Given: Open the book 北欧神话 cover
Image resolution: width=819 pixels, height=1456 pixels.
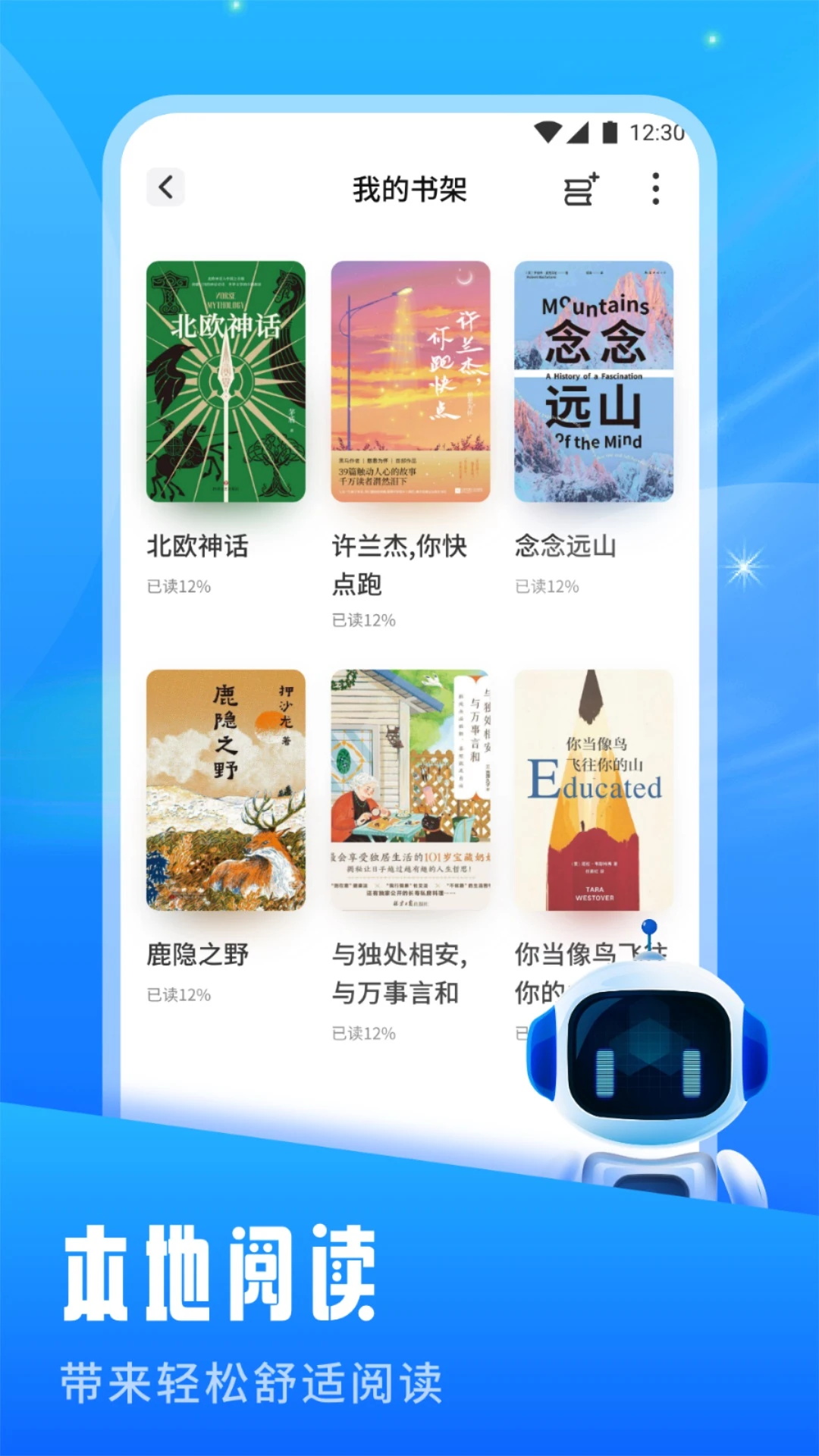Looking at the screenshot, I should pos(225,383).
